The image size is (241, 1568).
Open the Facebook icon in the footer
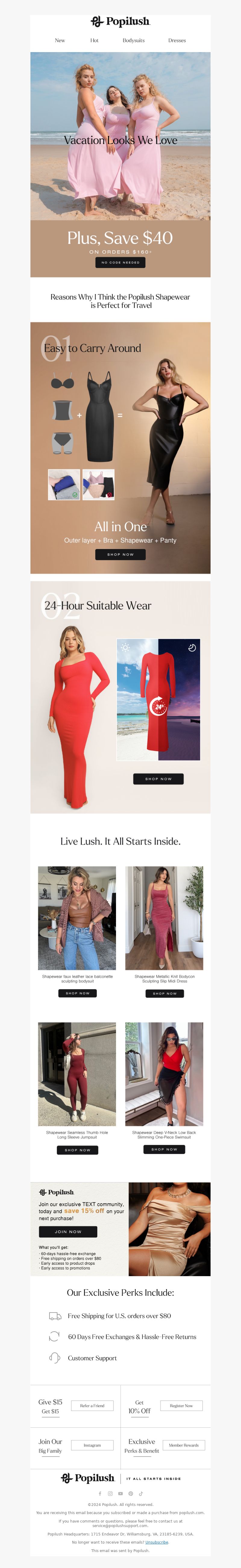click(x=100, y=1493)
